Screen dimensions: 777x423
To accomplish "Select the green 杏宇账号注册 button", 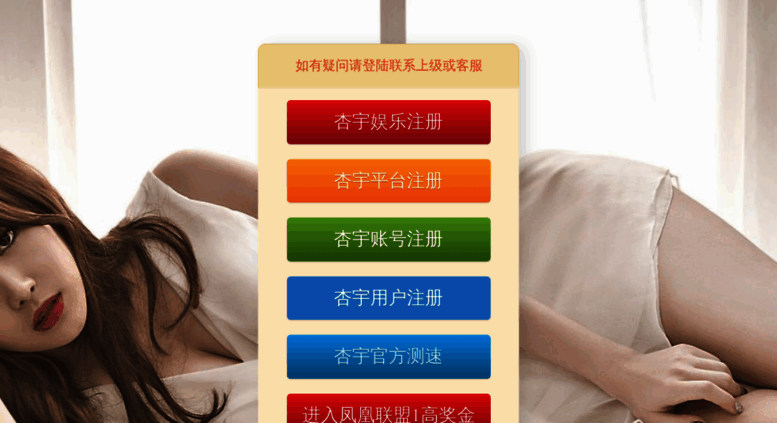I will (388, 239).
